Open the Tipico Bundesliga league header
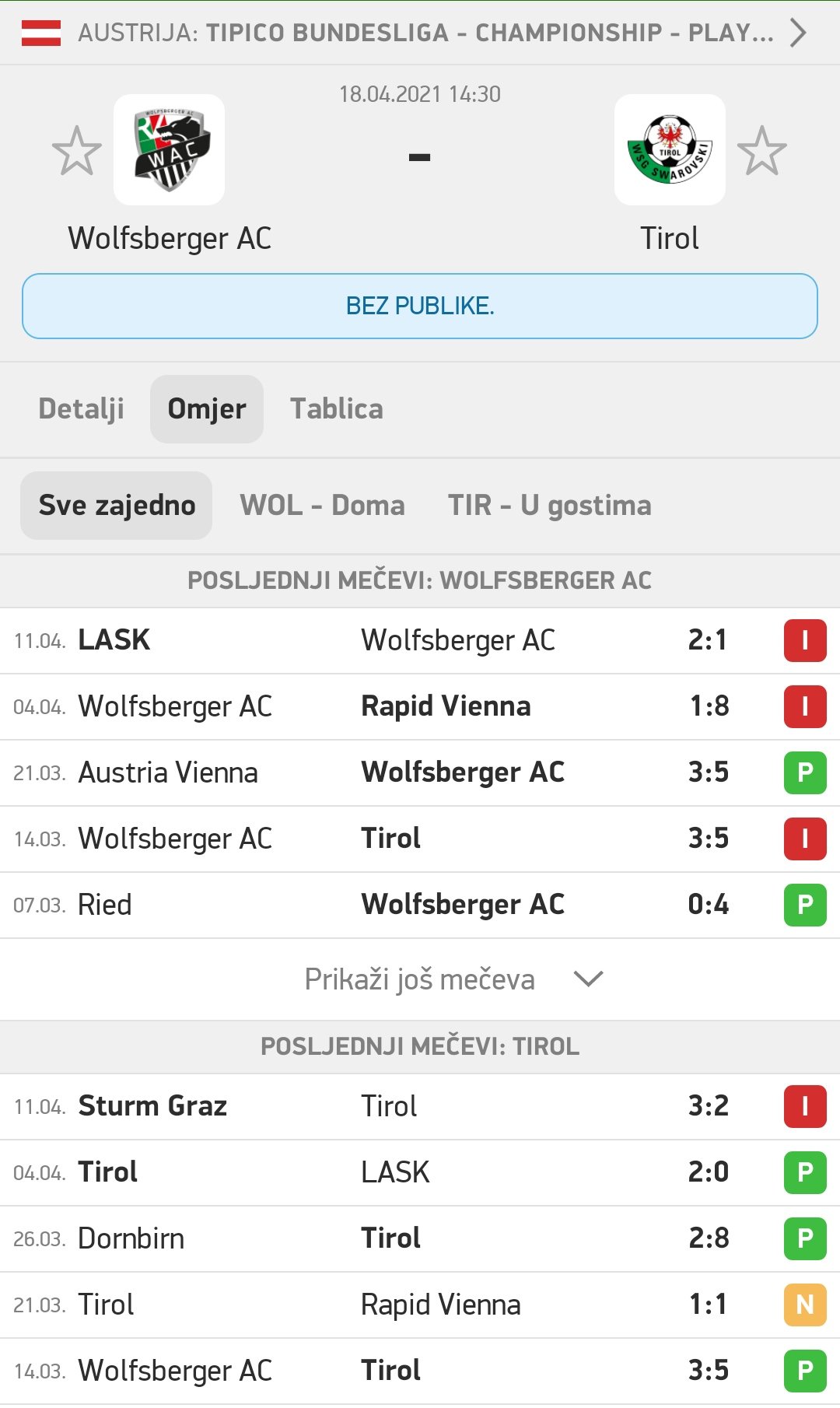This screenshot has width=840, height=1408. (420, 33)
